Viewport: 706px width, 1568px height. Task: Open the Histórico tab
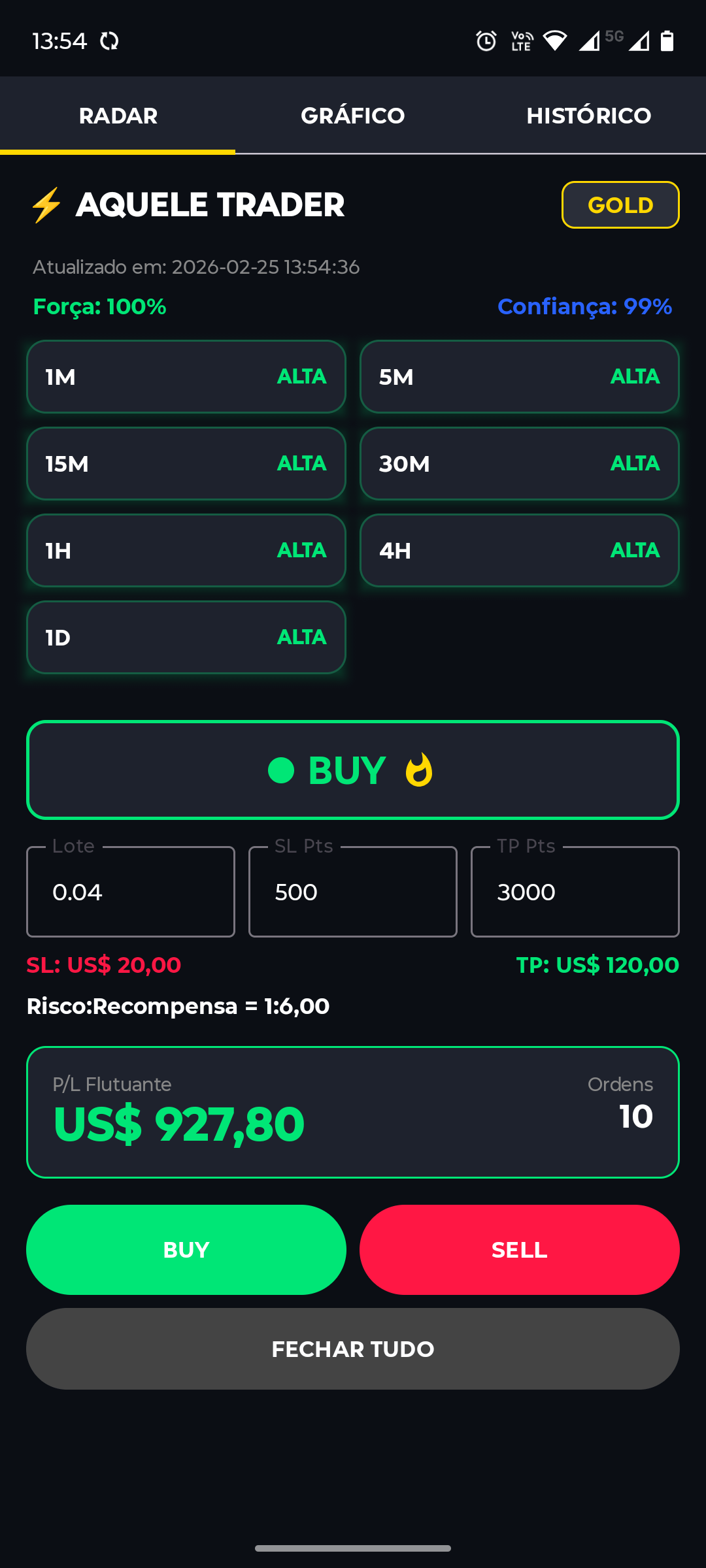pos(588,116)
